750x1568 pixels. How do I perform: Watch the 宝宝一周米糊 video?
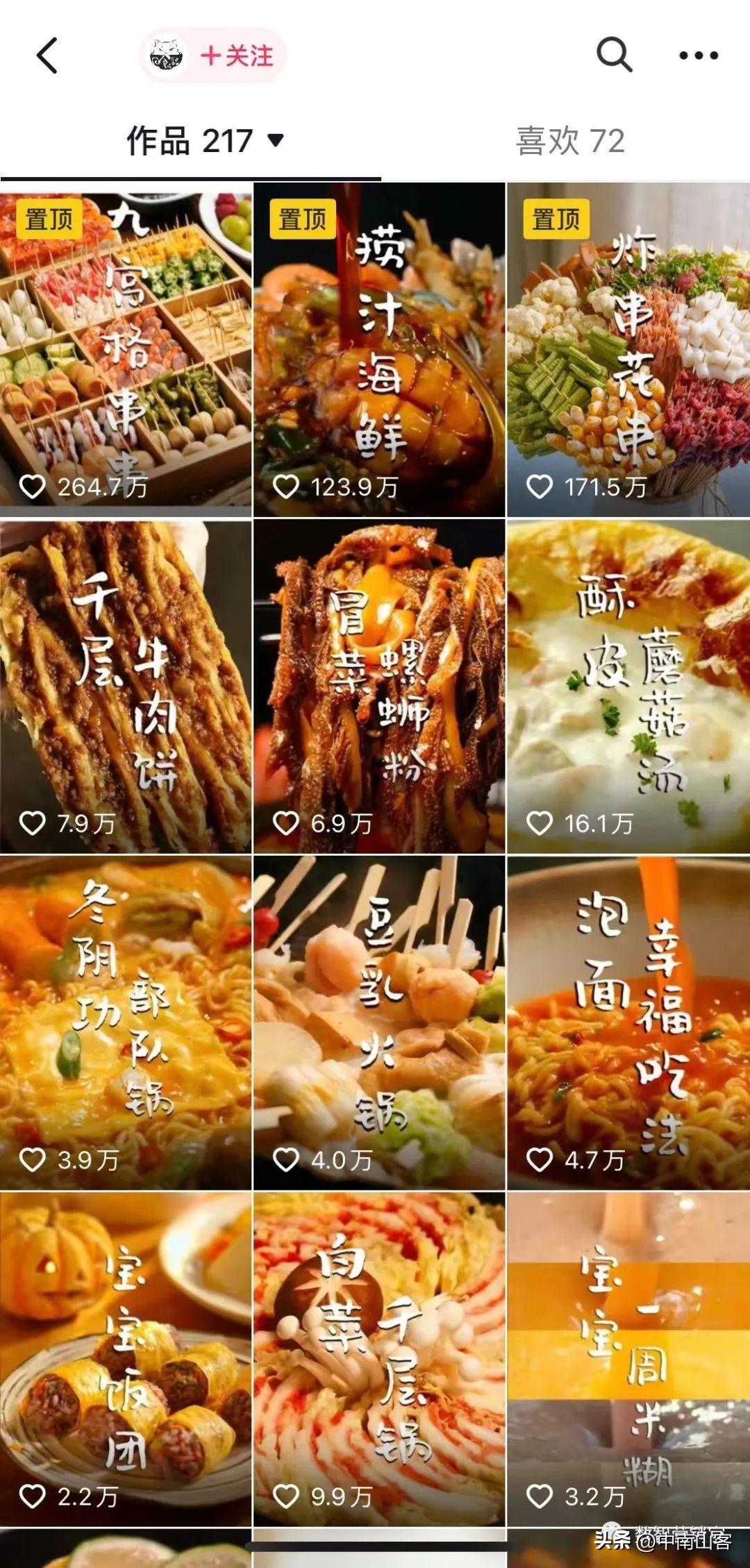[628, 1358]
